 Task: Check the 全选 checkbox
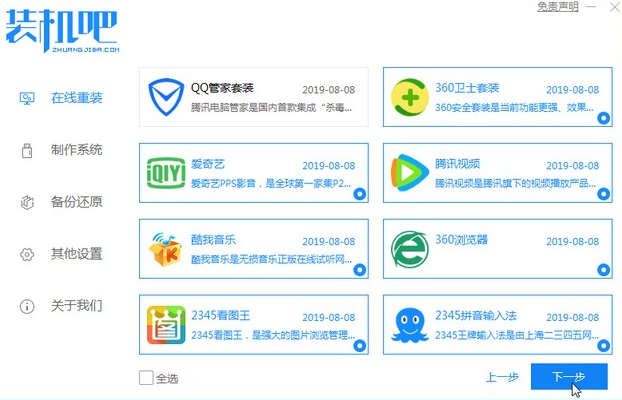[147, 378]
